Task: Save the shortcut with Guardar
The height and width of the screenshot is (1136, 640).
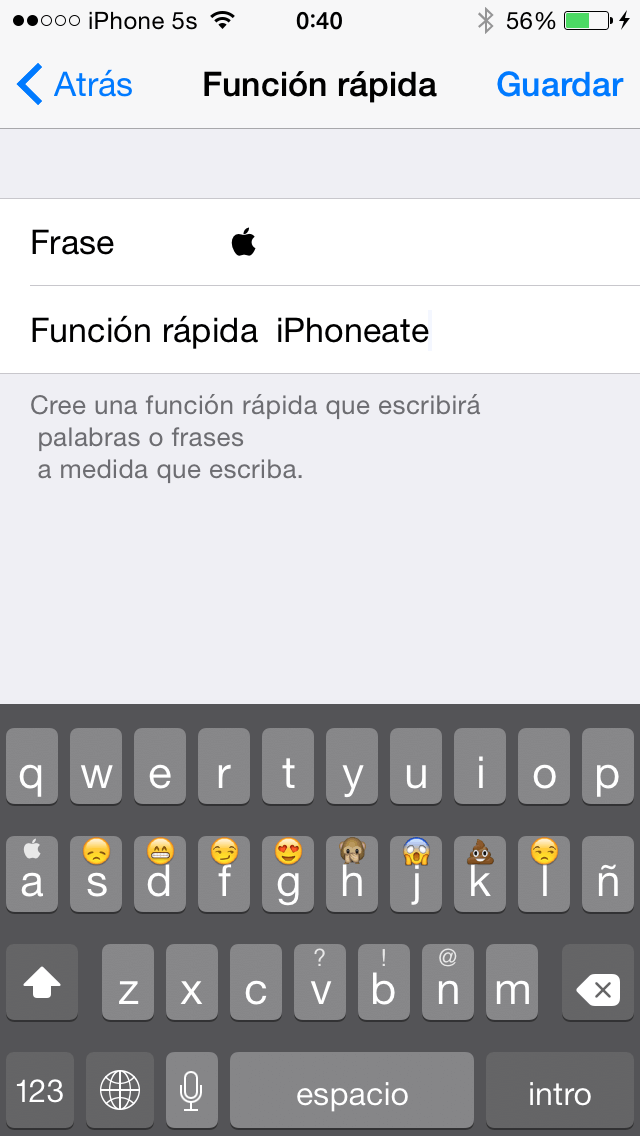Action: [559, 85]
